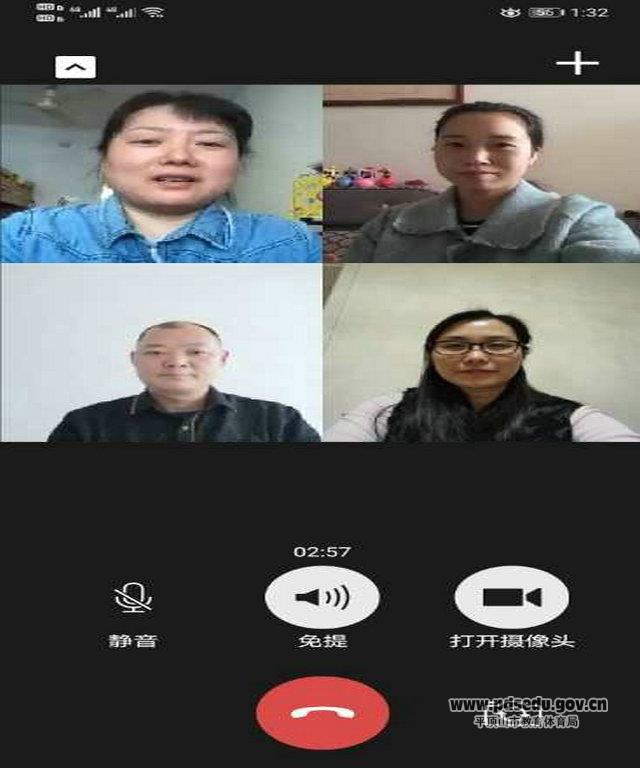Select the video tile of woman in denim jacket
Viewport: 640px width, 768px height.
click(x=161, y=174)
